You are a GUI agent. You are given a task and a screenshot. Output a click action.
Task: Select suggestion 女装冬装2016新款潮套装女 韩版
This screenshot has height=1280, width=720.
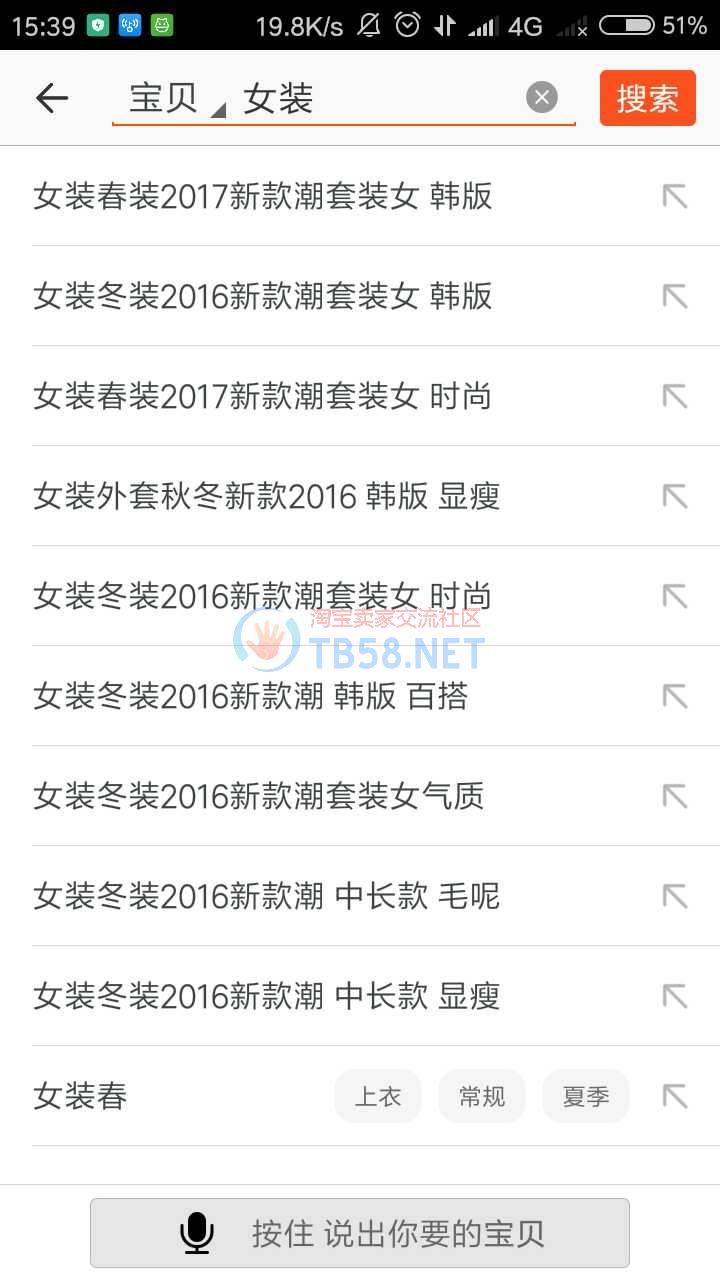coord(262,296)
